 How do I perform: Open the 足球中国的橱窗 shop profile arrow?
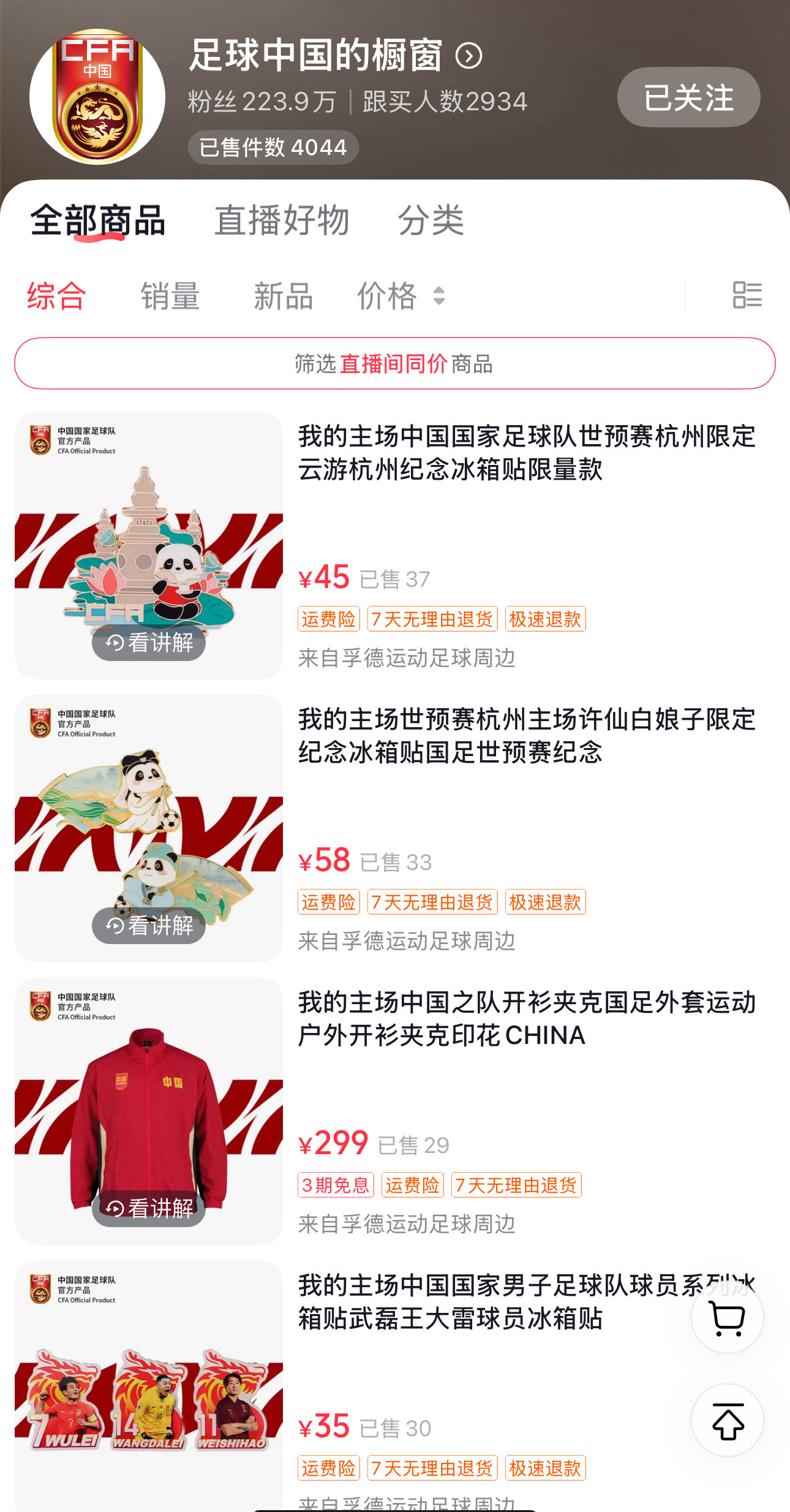point(468,56)
